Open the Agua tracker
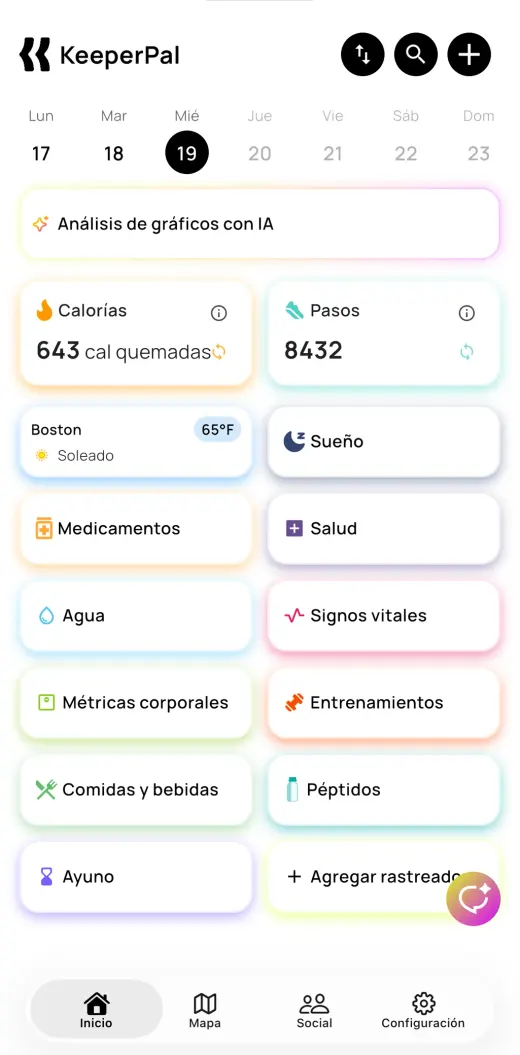The height and width of the screenshot is (1055, 520). pyautogui.click(x=136, y=616)
